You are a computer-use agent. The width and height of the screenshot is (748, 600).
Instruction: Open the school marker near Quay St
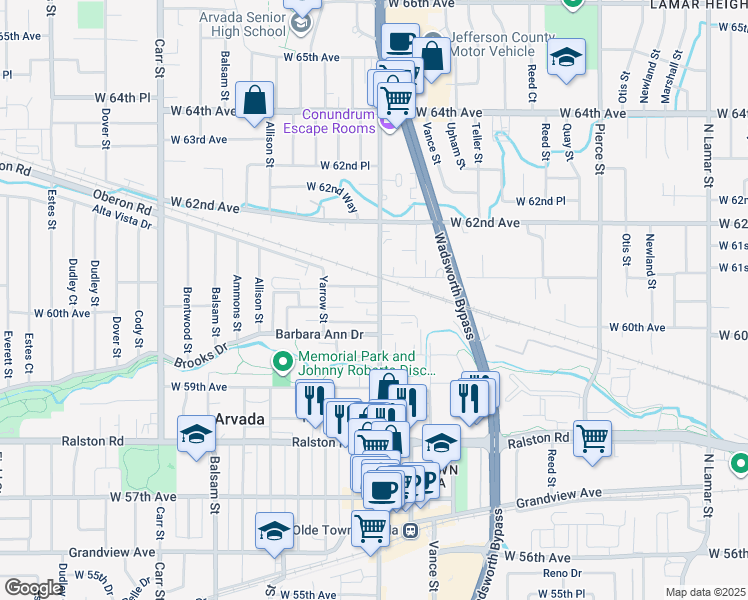point(565,58)
